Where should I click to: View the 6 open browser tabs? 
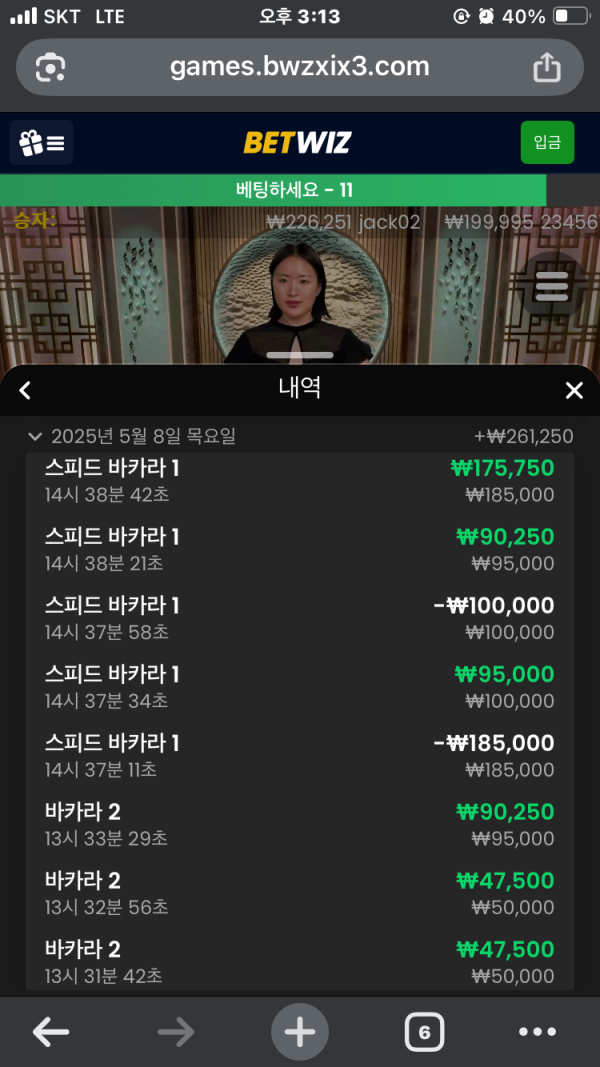[424, 1032]
